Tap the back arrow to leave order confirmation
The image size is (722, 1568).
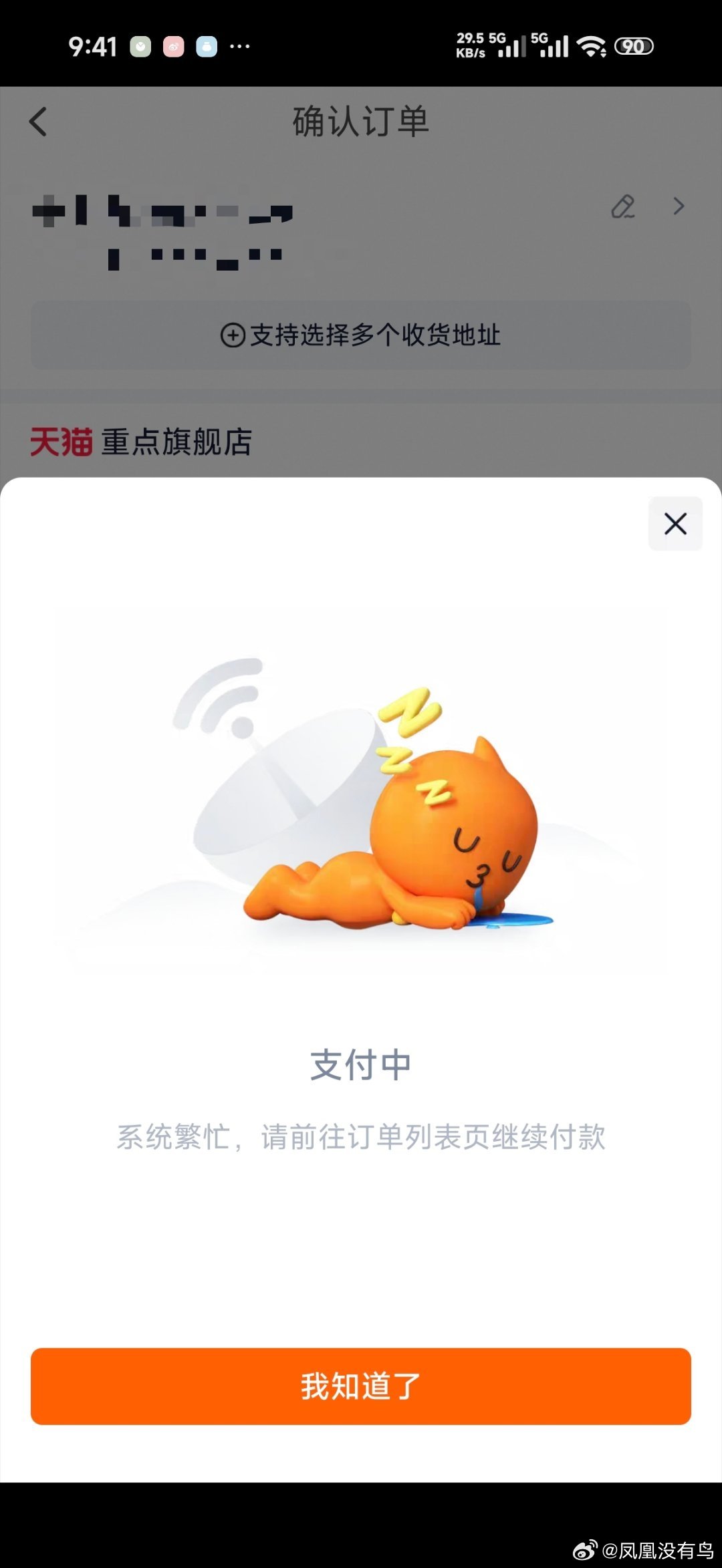(38, 122)
